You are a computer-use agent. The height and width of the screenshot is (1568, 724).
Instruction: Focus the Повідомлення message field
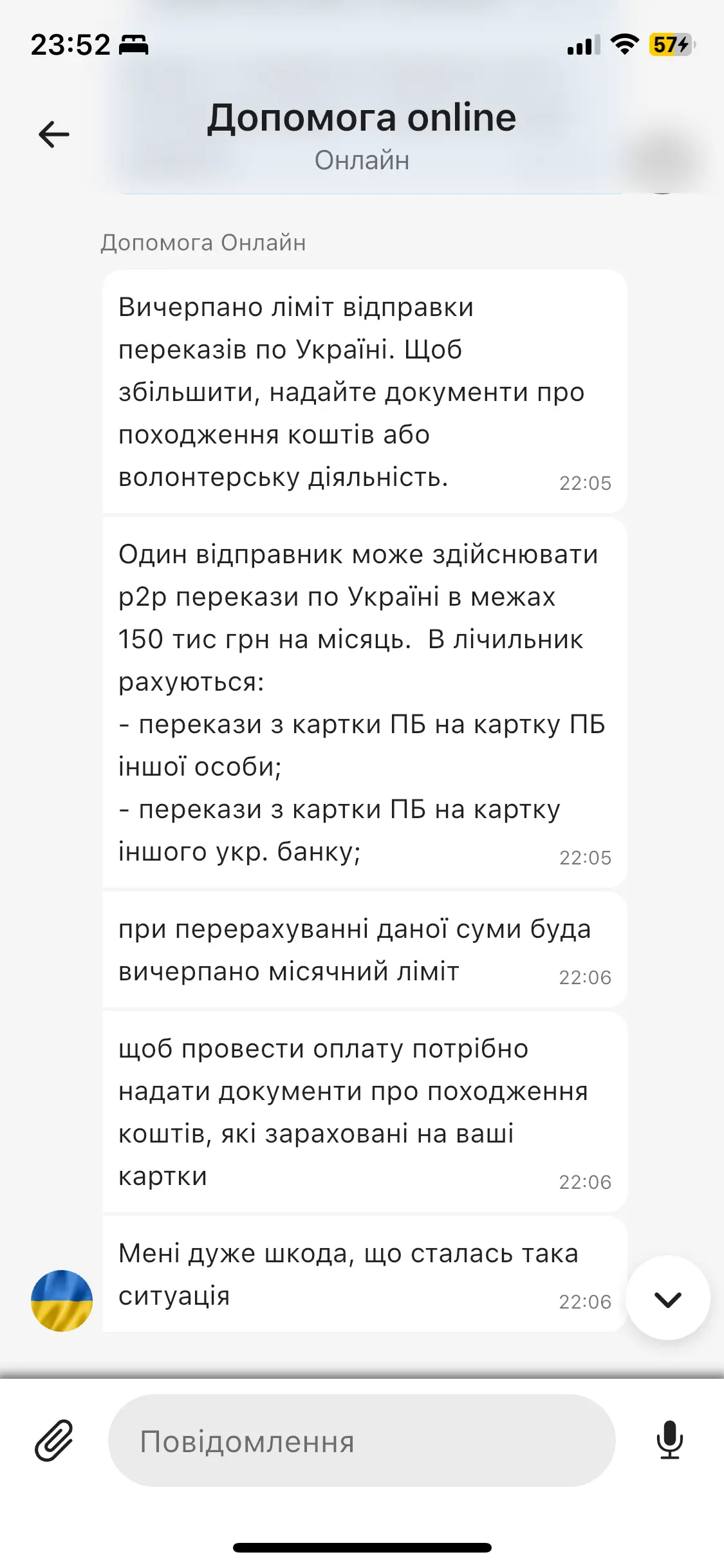(x=362, y=1441)
